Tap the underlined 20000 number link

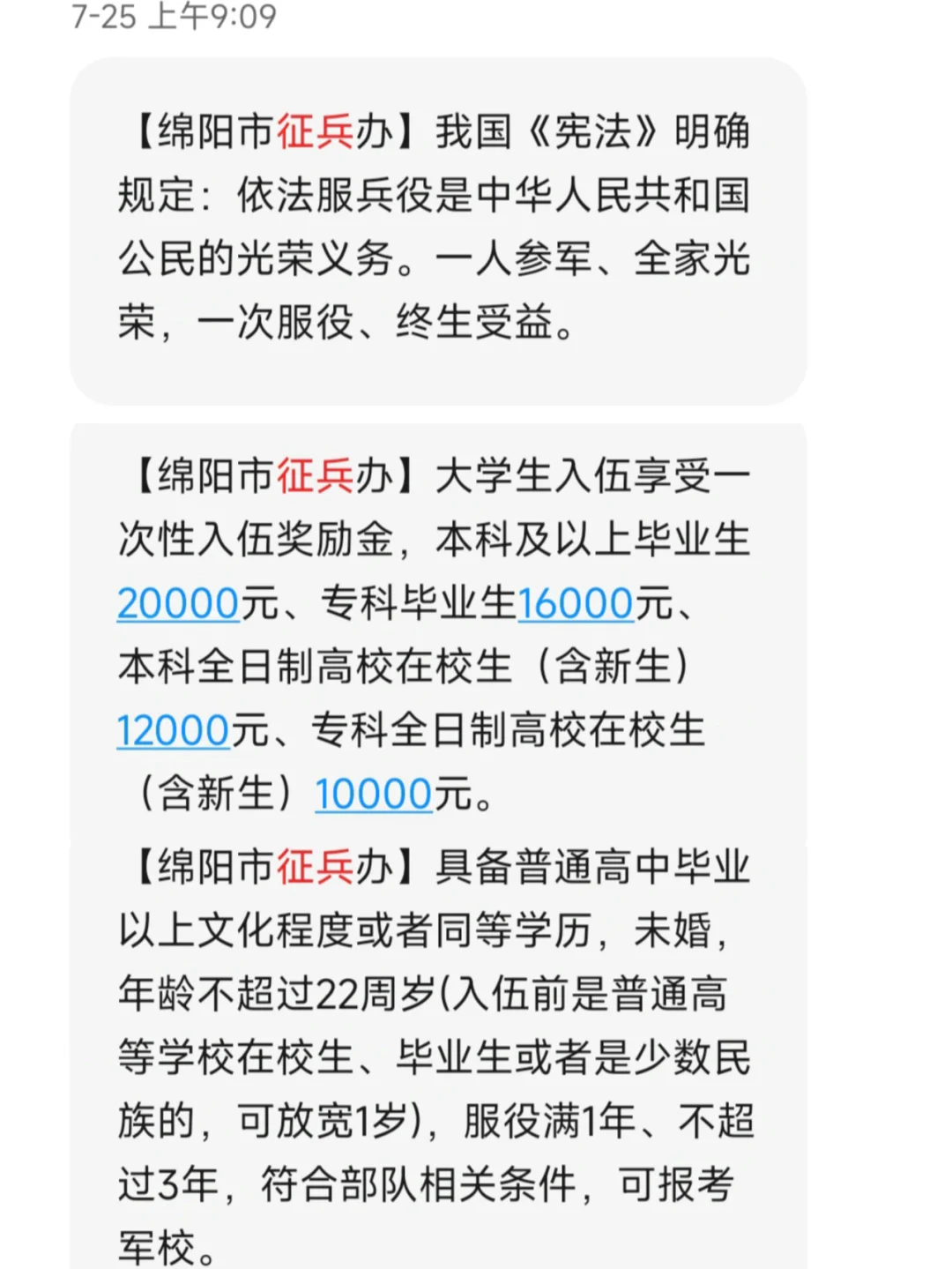[x=178, y=604]
